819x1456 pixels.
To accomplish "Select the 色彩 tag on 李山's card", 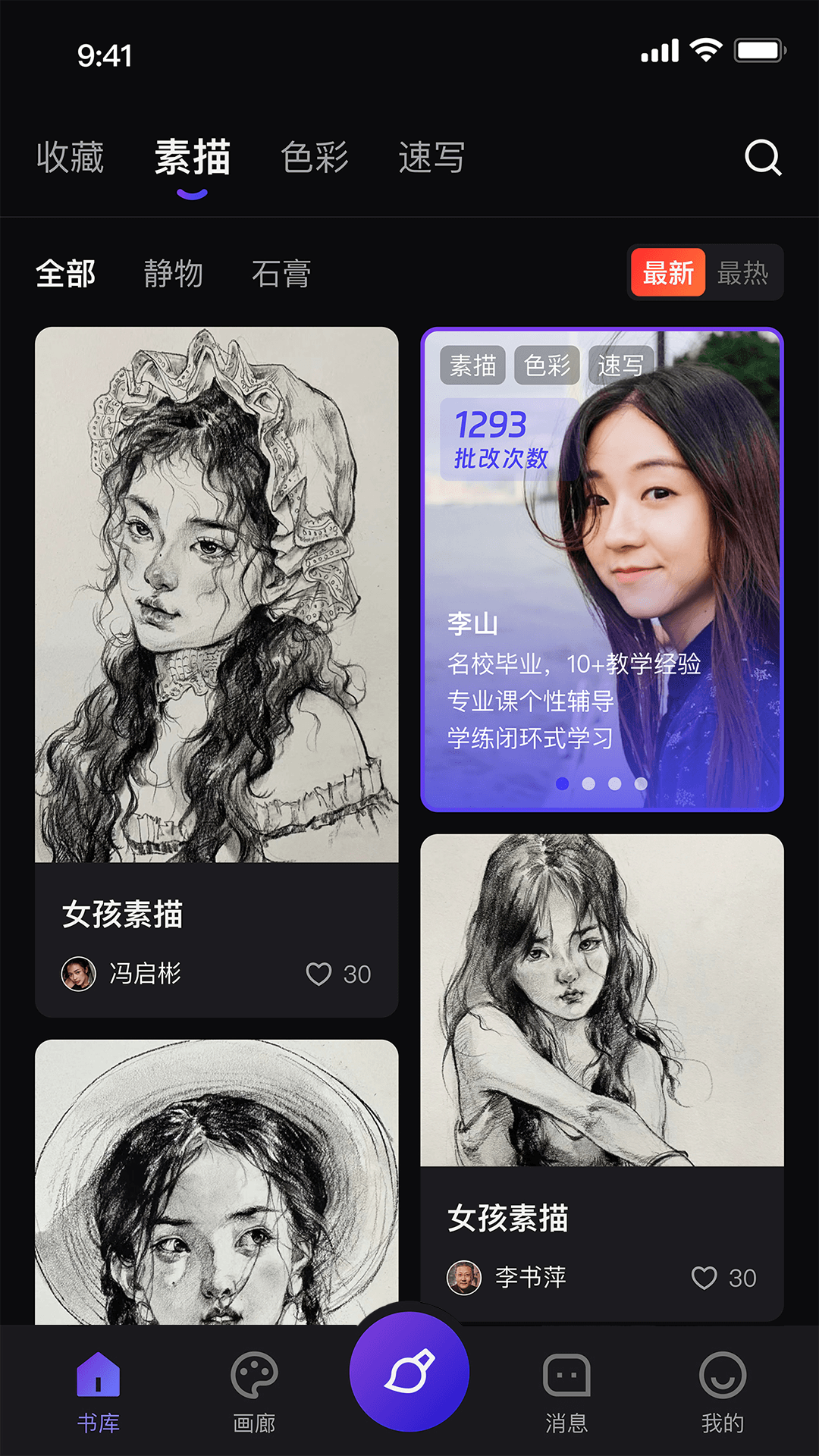I will [548, 365].
